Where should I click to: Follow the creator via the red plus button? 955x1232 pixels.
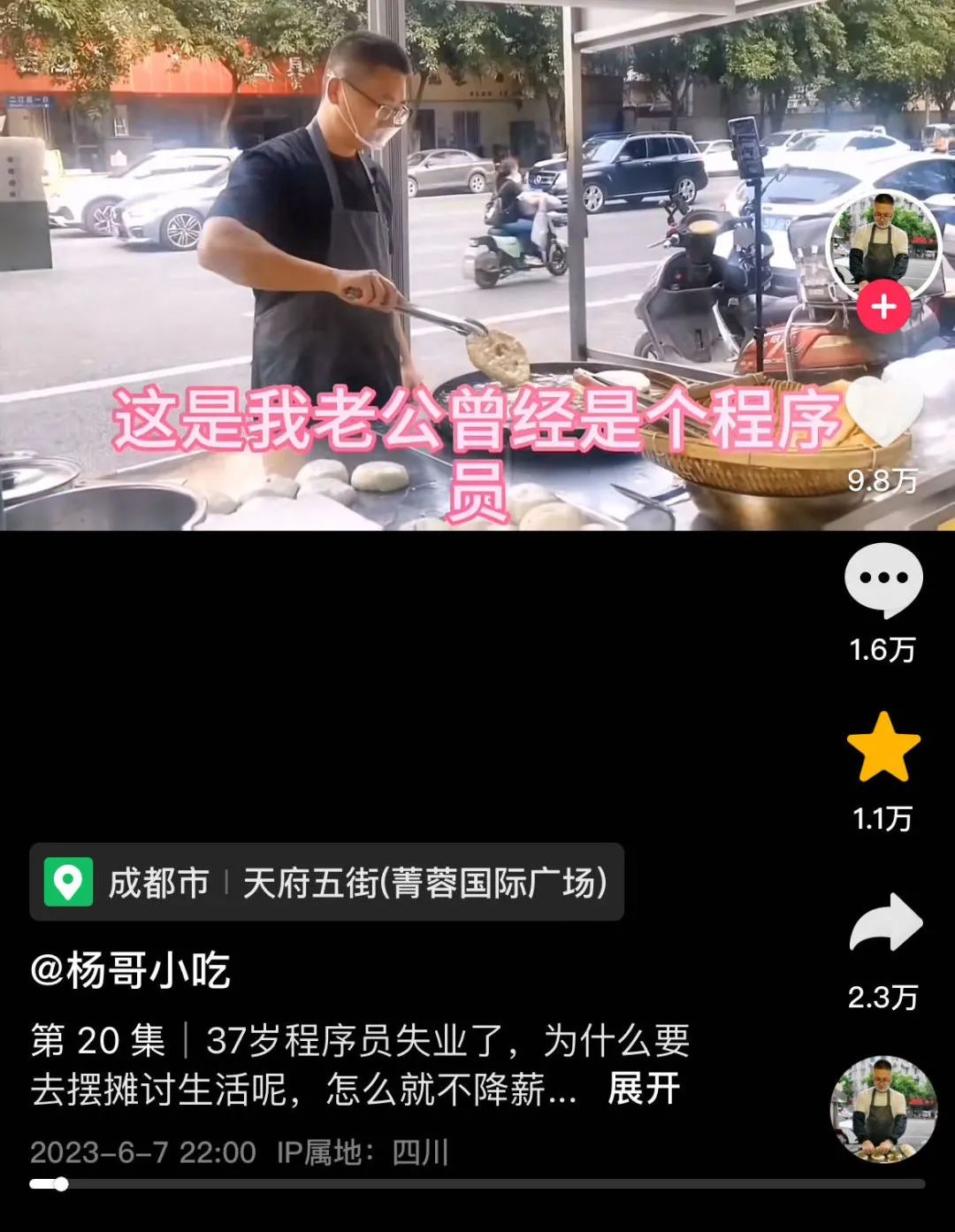tap(883, 307)
